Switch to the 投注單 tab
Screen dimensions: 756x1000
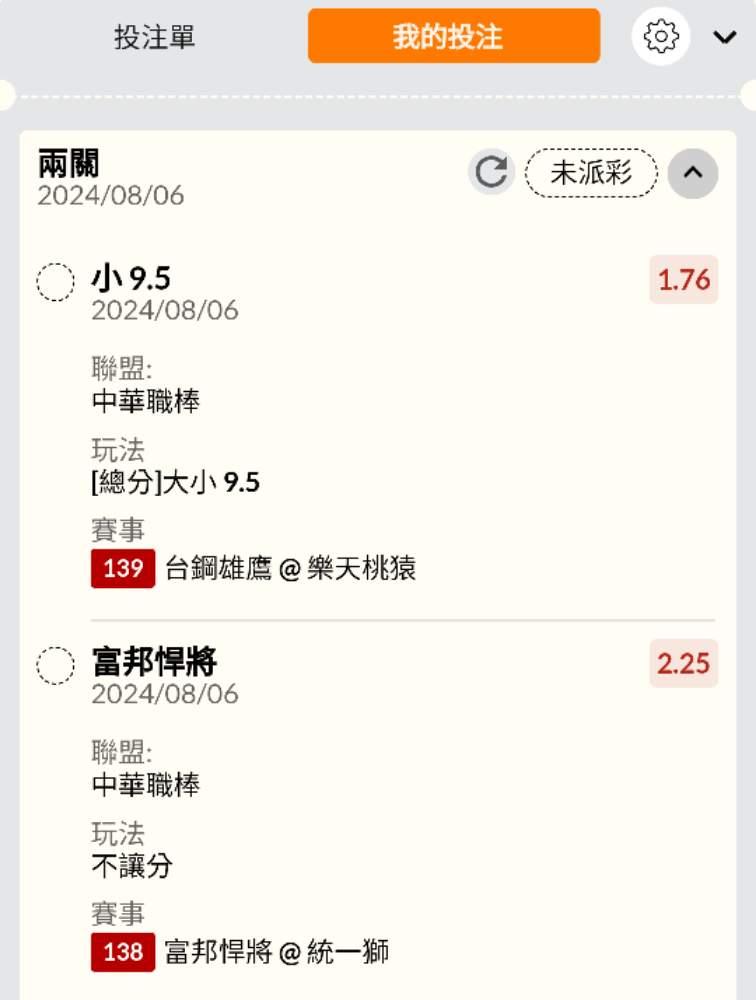pyautogui.click(x=154, y=38)
